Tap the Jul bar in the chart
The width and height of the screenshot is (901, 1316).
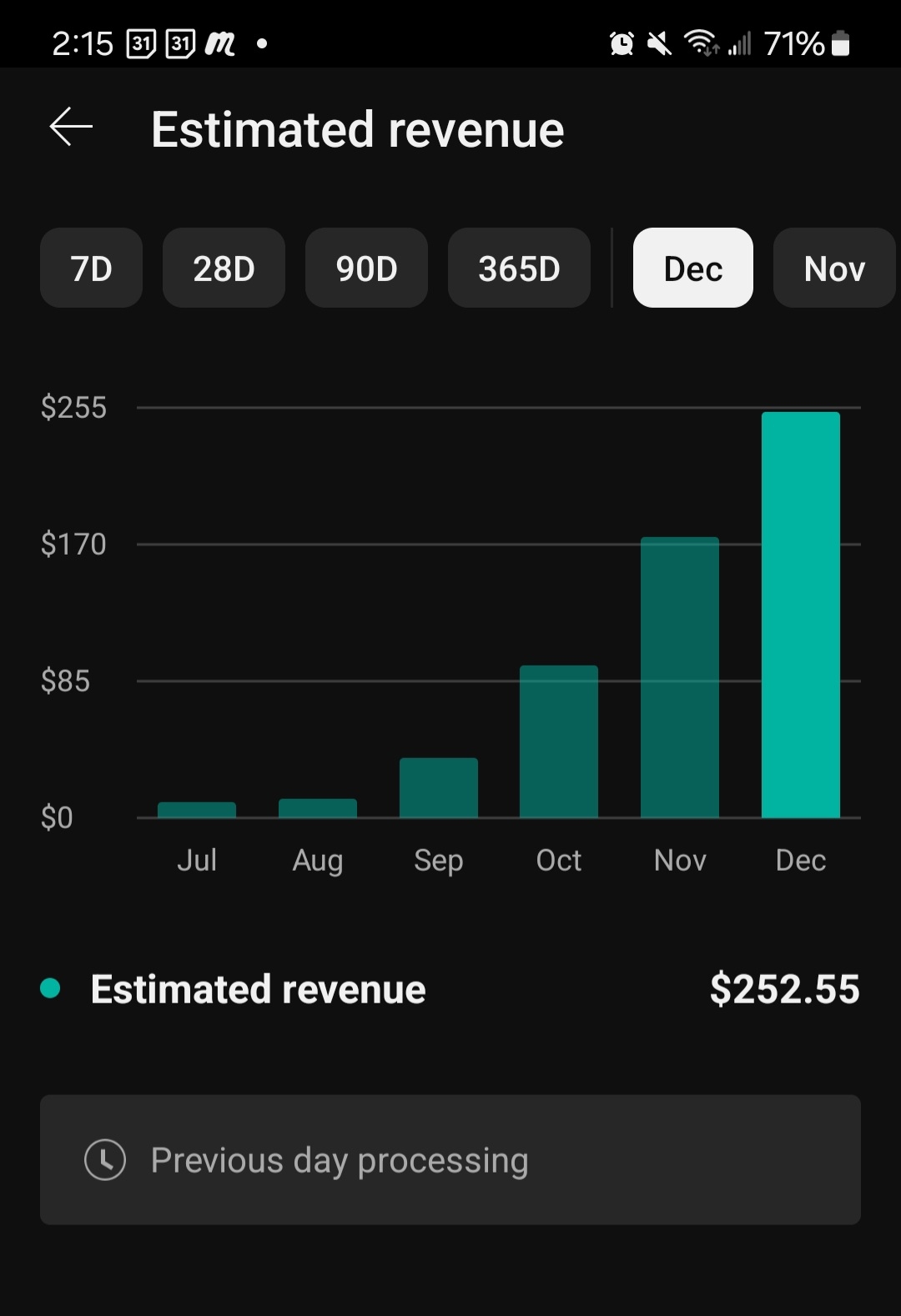(x=197, y=810)
